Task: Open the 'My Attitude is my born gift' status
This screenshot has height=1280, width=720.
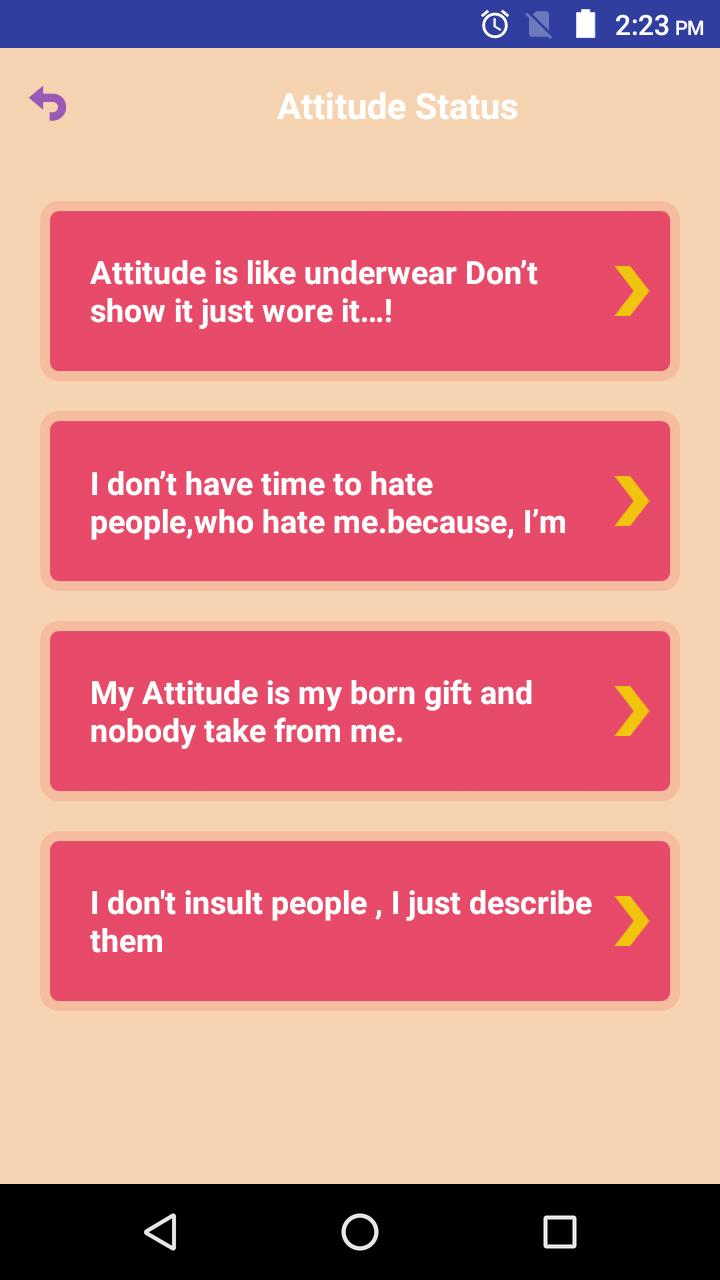Action: click(360, 711)
